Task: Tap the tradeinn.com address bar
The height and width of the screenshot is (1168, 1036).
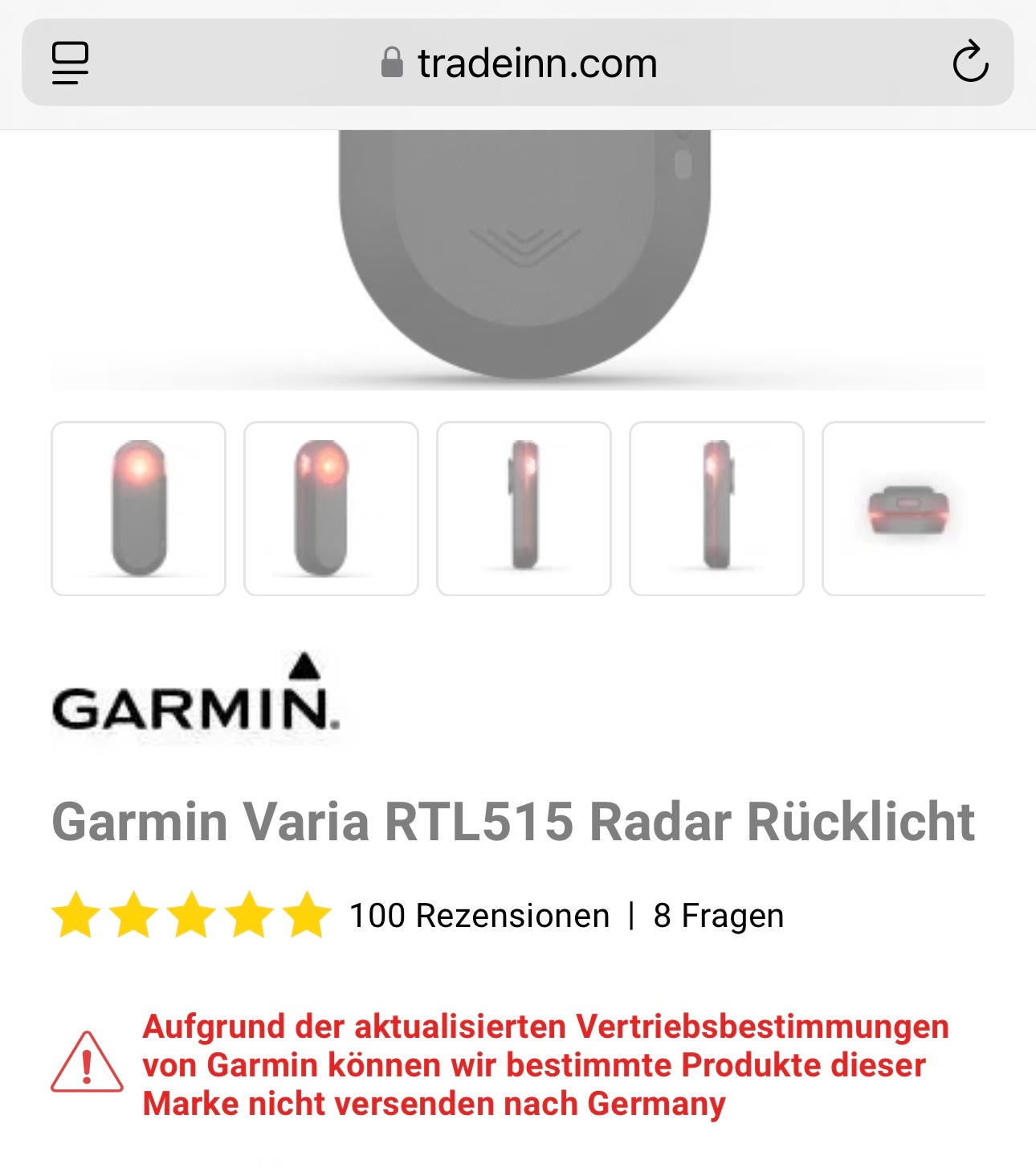Action: (519, 63)
